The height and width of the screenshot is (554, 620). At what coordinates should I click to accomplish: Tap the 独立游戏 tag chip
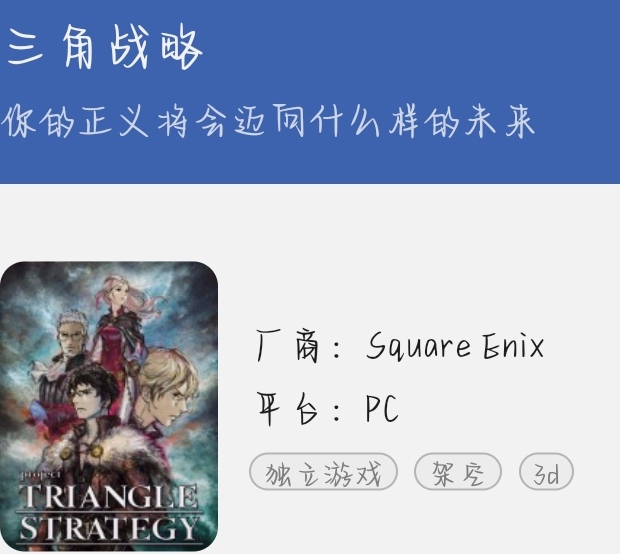(x=323, y=472)
